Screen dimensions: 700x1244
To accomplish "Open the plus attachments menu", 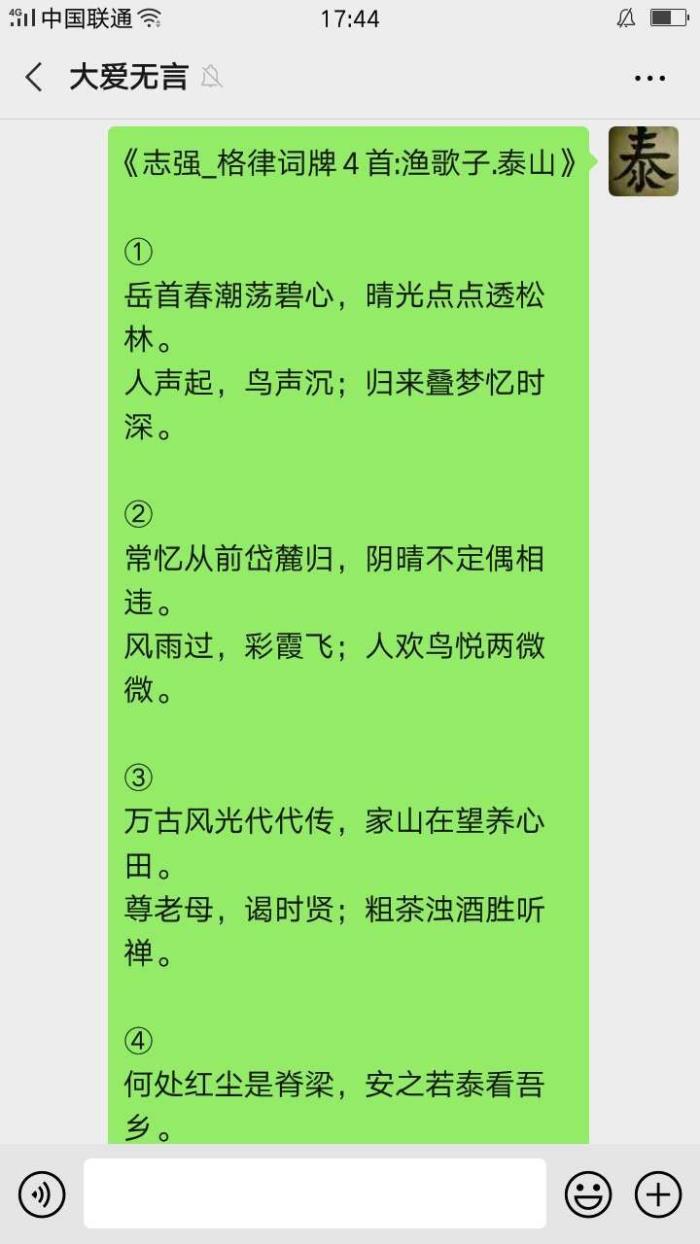I will tap(658, 1194).
